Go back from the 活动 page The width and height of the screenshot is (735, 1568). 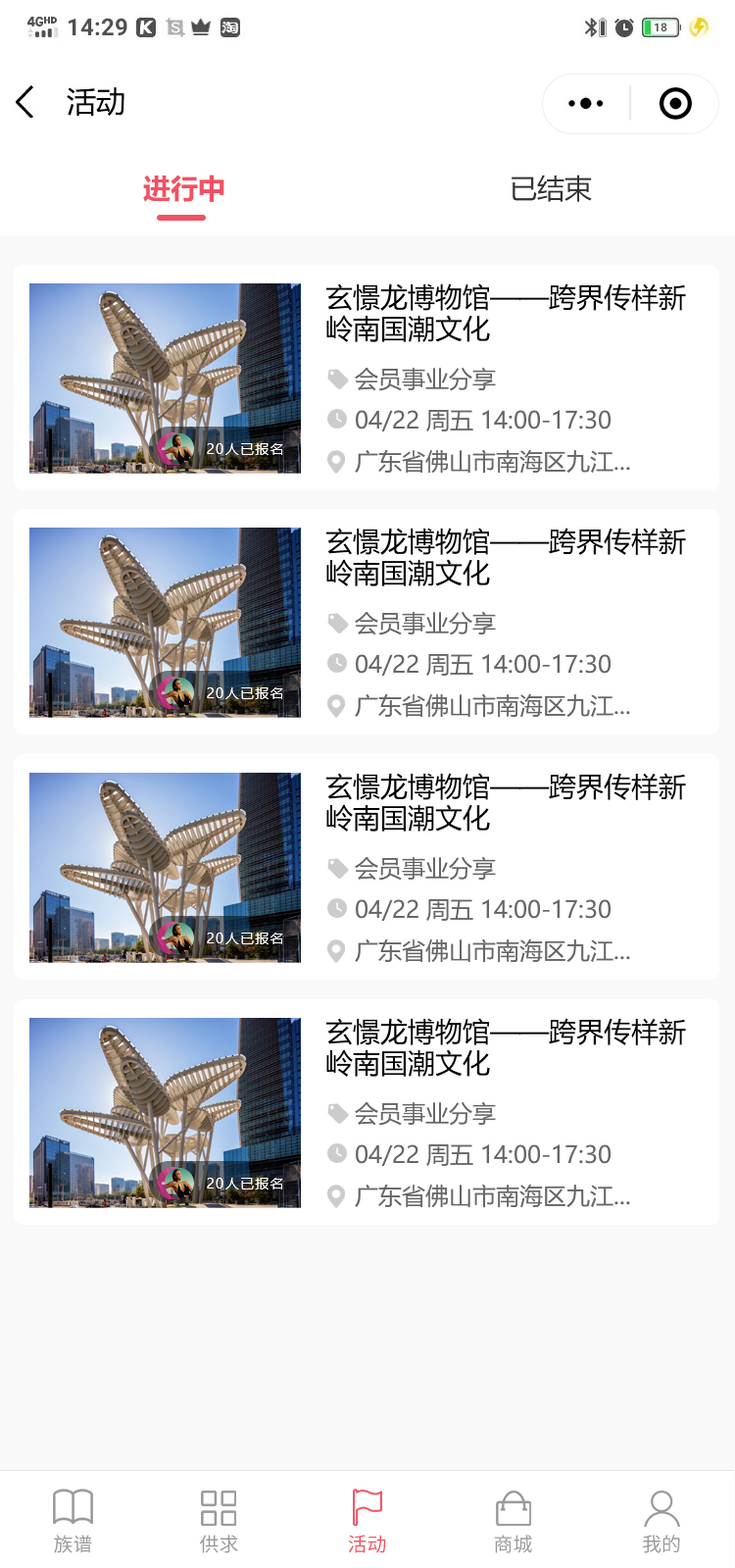tap(26, 102)
